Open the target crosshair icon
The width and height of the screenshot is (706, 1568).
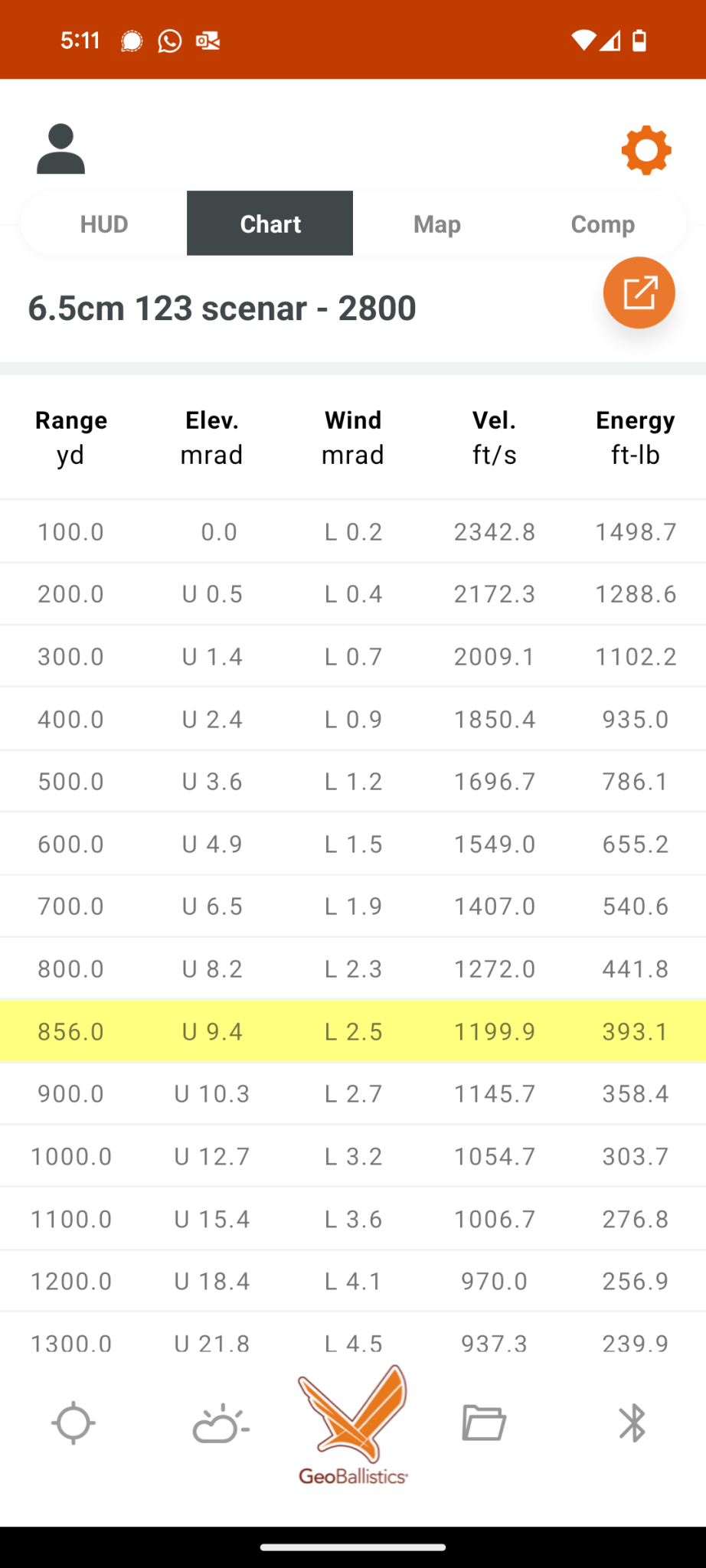74,1423
